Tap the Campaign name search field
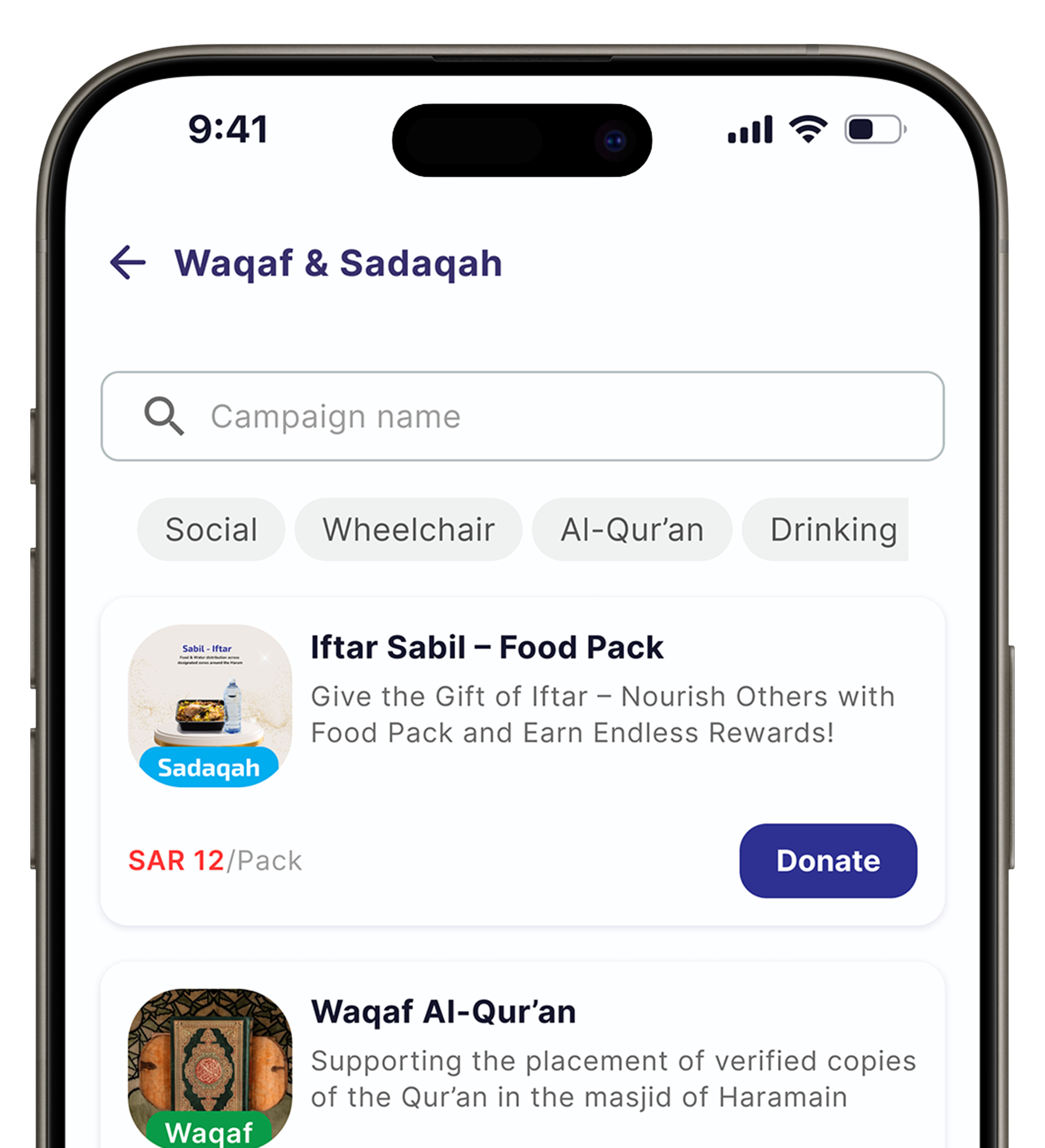Viewport: 1045px width, 1148px height. tap(521, 416)
